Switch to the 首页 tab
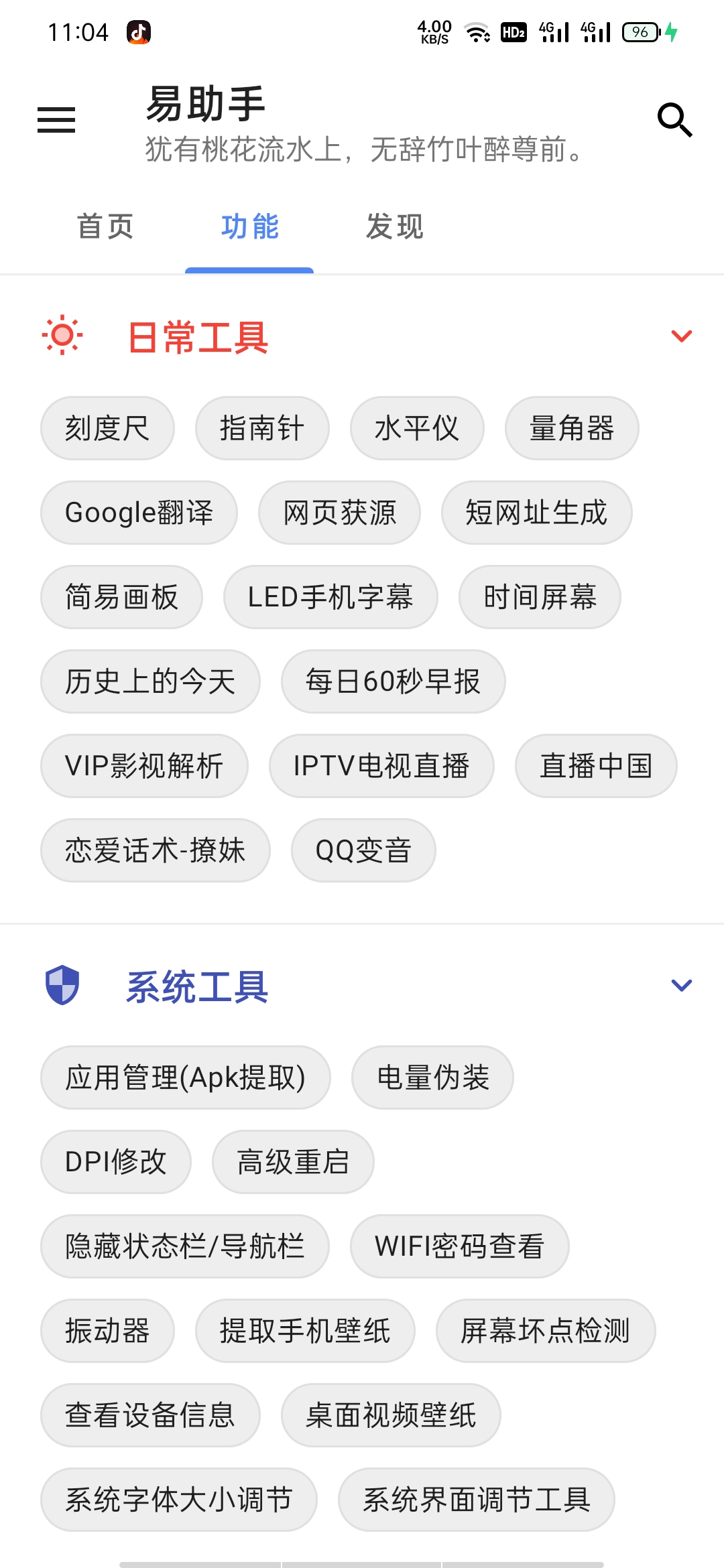The height and width of the screenshot is (1568, 724). [105, 226]
